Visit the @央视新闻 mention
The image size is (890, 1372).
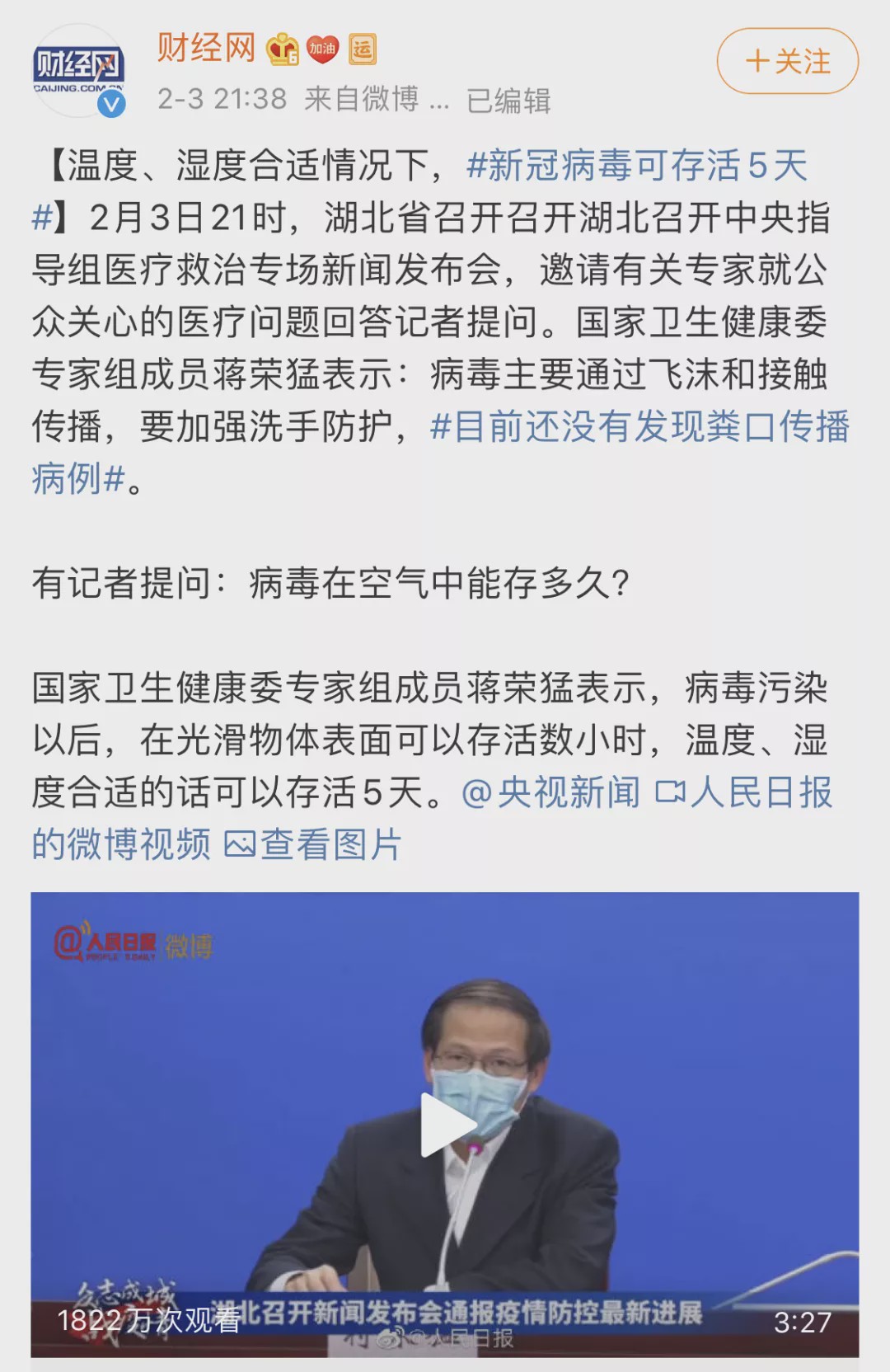coord(550,792)
